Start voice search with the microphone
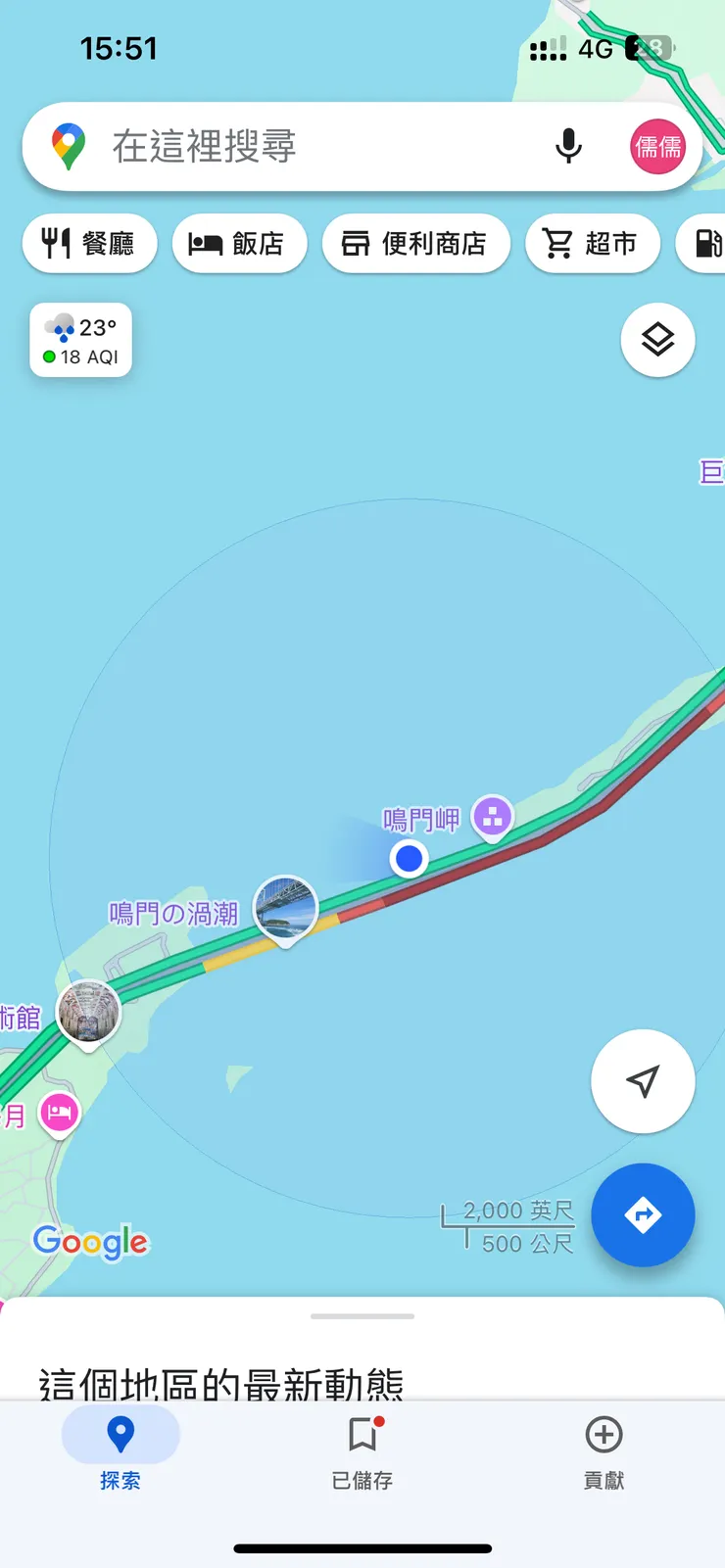The height and width of the screenshot is (1568, 725). click(568, 147)
